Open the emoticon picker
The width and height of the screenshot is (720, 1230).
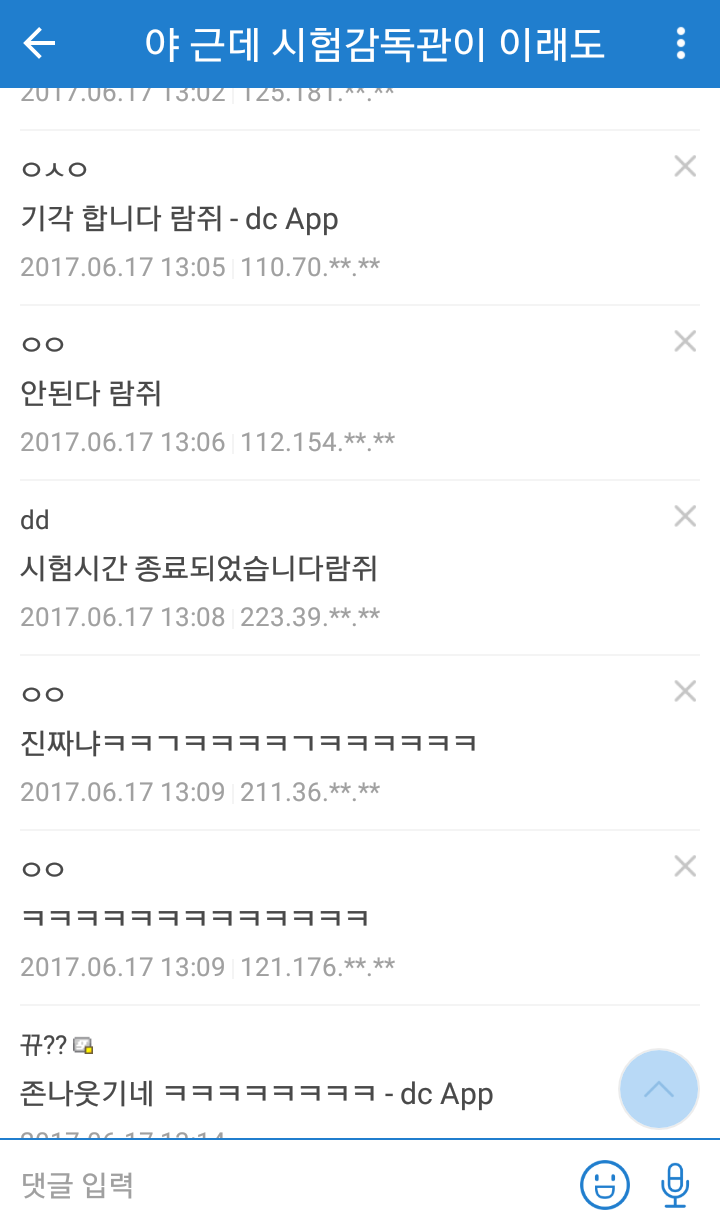(605, 1186)
